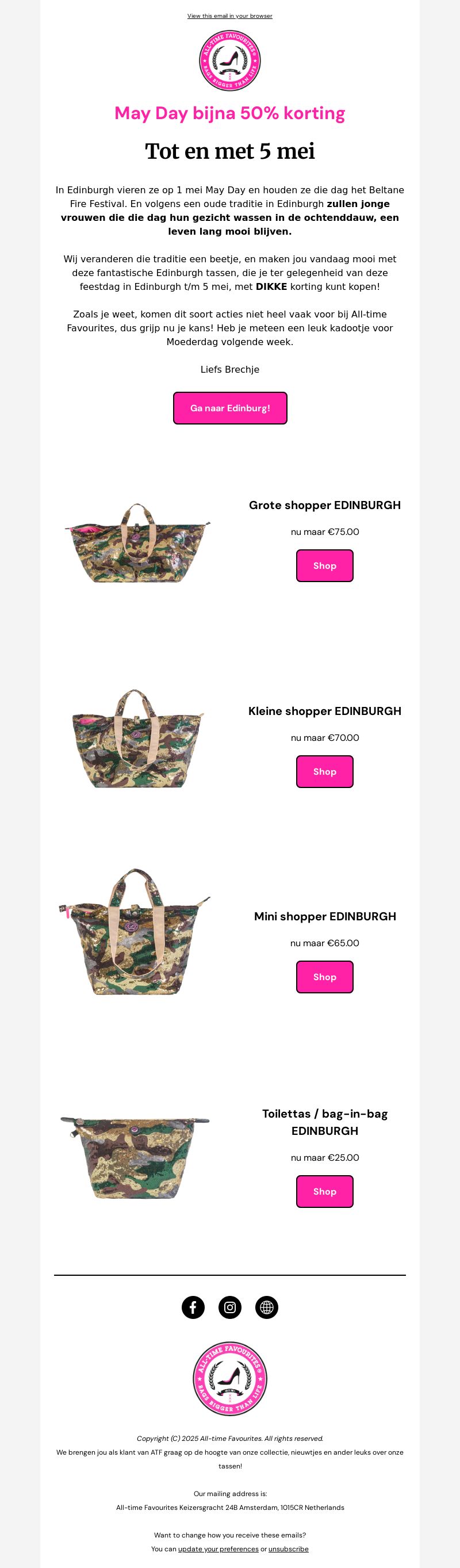Open the website globe icon

click(266, 1307)
